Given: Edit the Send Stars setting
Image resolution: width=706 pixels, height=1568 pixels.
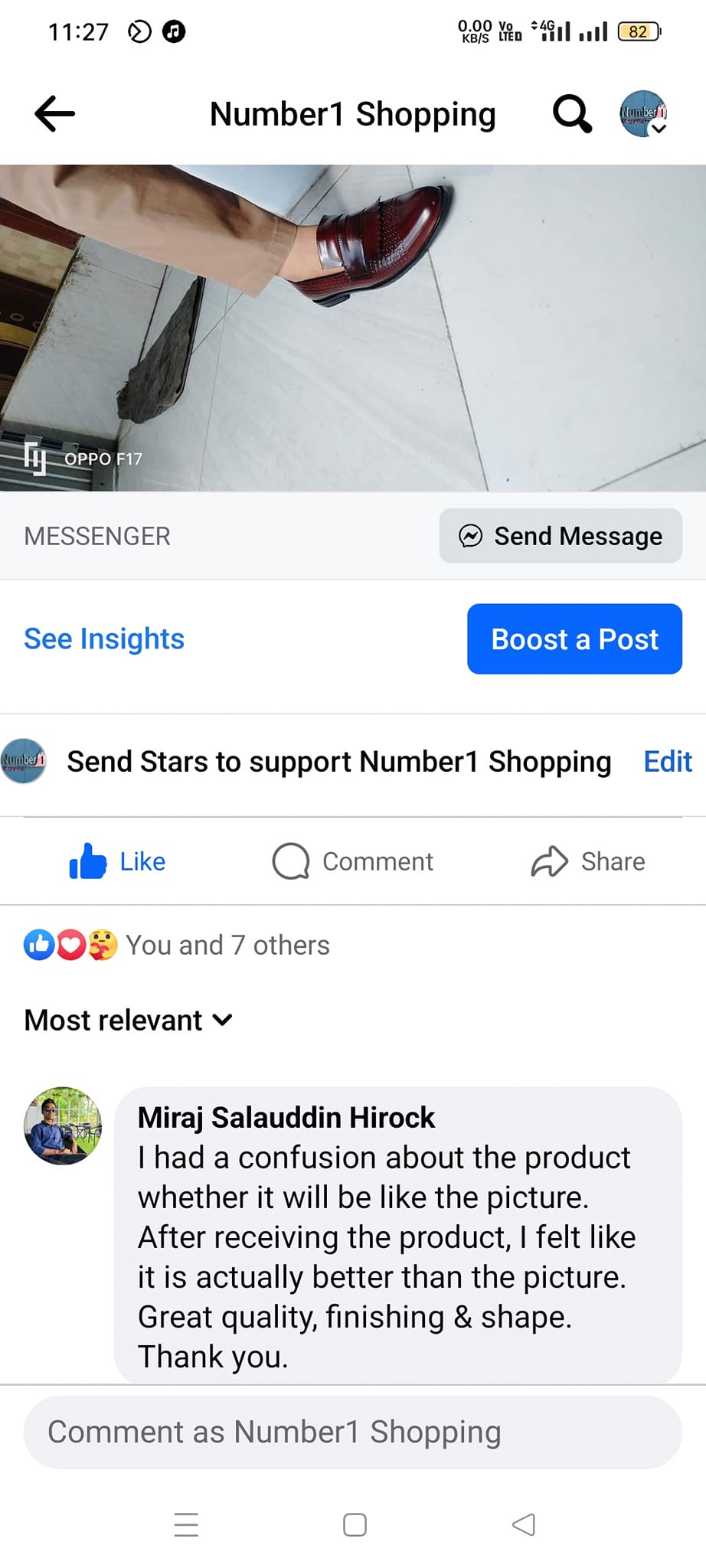Looking at the screenshot, I should tap(667, 762).
